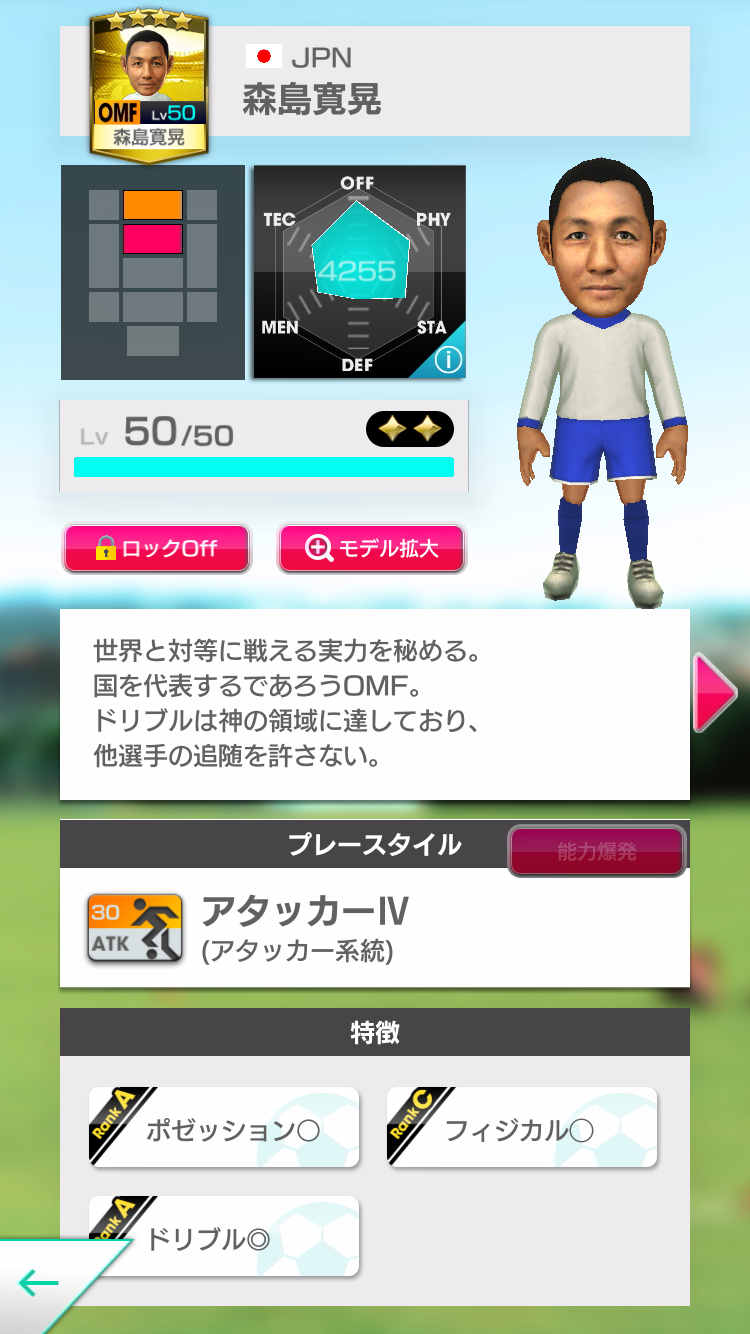Tap the ATK playstyle icon for アタッカーIV
The width and height of the screenshot is (750, 1334).
click(134, 928)
